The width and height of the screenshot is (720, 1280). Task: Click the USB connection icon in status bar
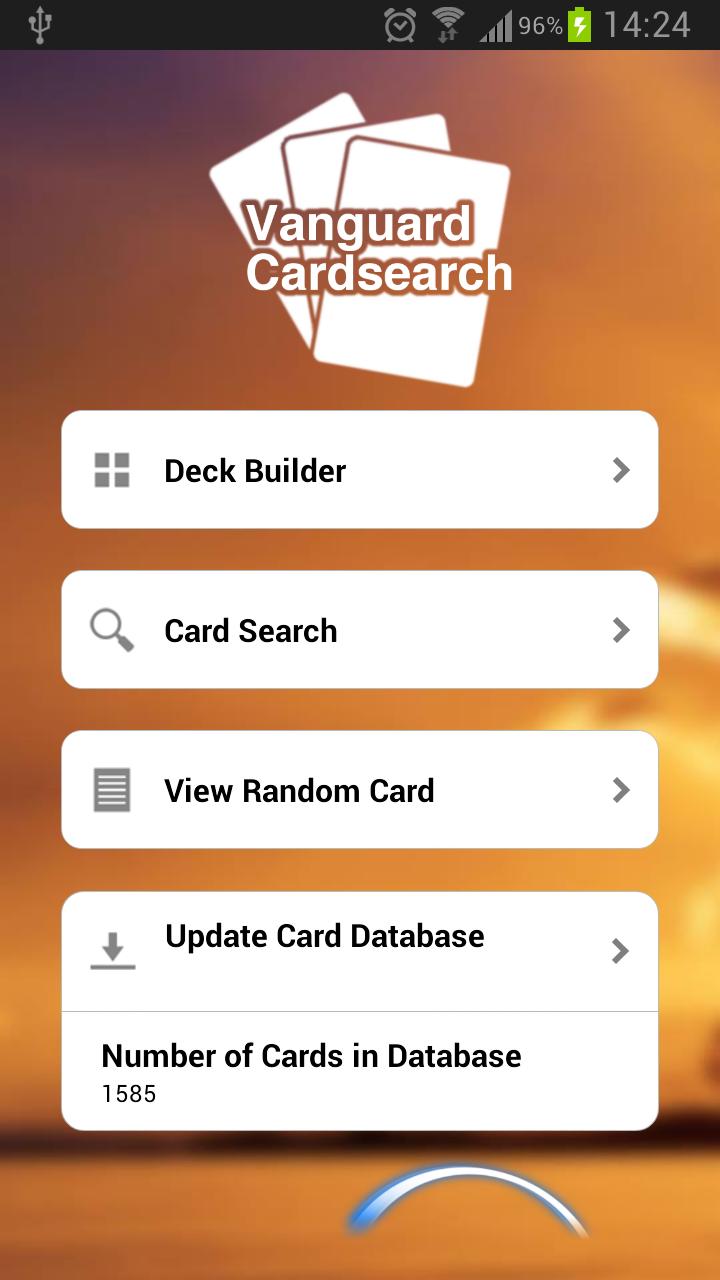click(38, 25)
